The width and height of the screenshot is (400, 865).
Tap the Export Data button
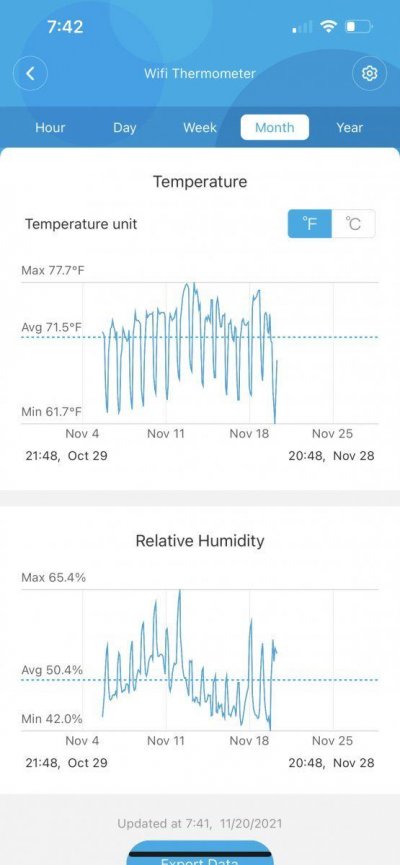pyautogui.click(x=200, y=854)
